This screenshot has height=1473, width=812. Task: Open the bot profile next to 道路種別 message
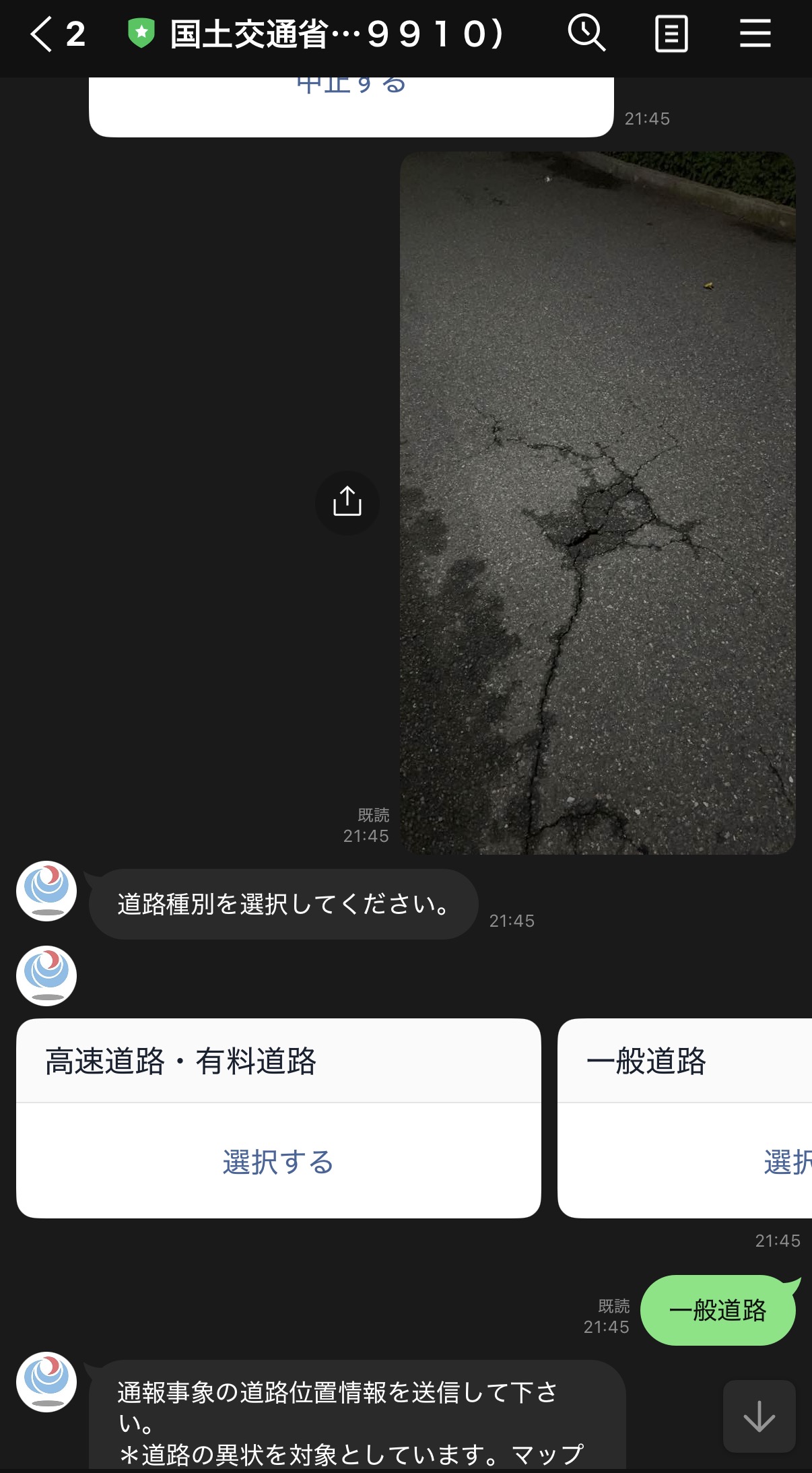coord(46,890)
